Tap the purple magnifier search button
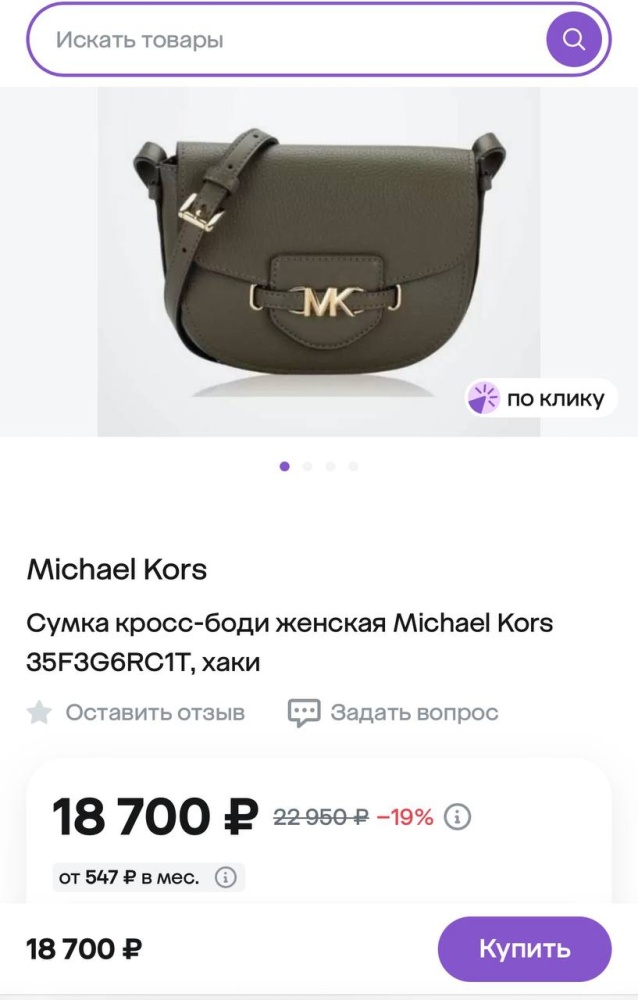638x1000 pixels. [574, 40]
